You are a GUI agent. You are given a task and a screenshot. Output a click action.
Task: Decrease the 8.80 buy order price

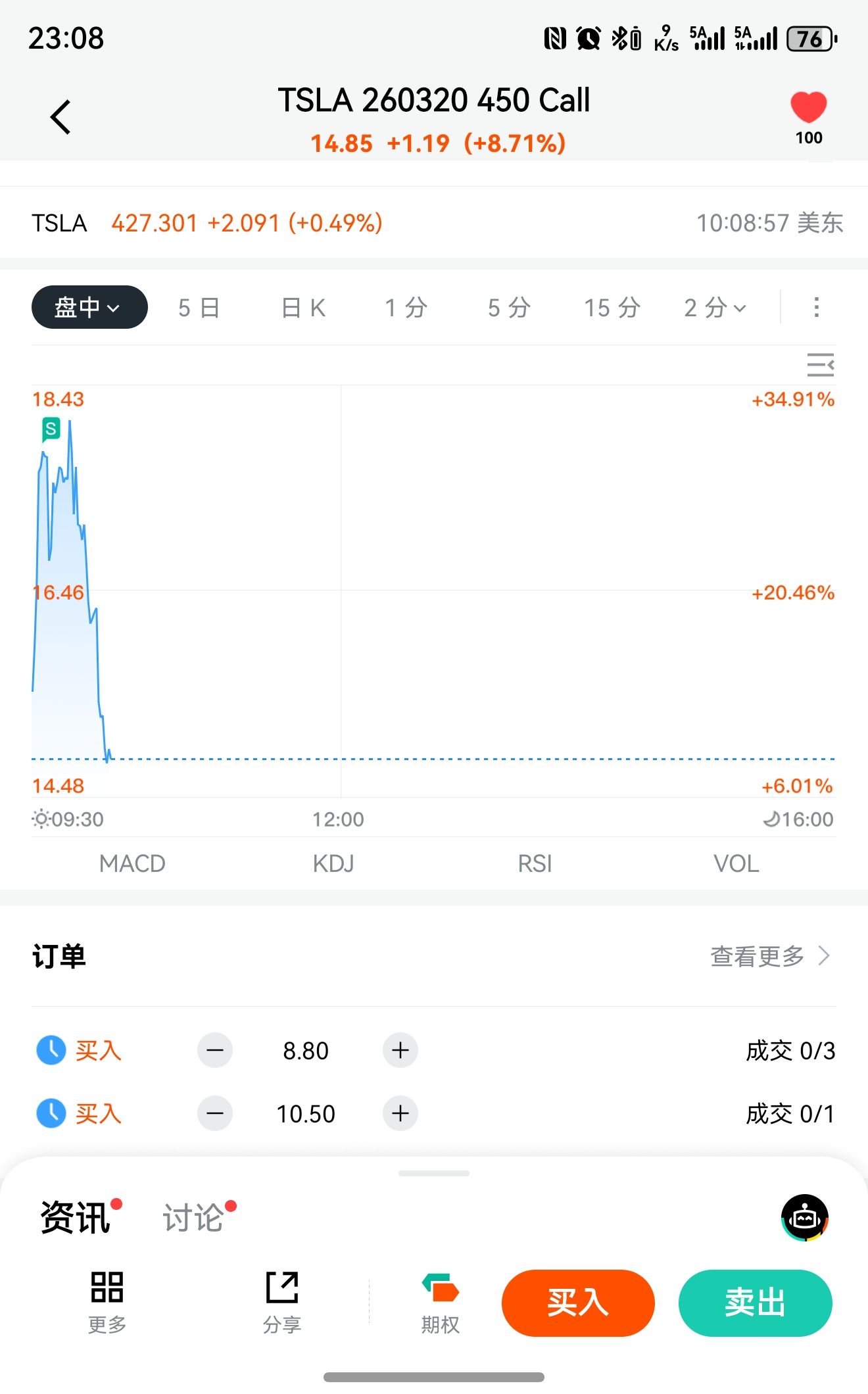click(x=215, y=1050)
